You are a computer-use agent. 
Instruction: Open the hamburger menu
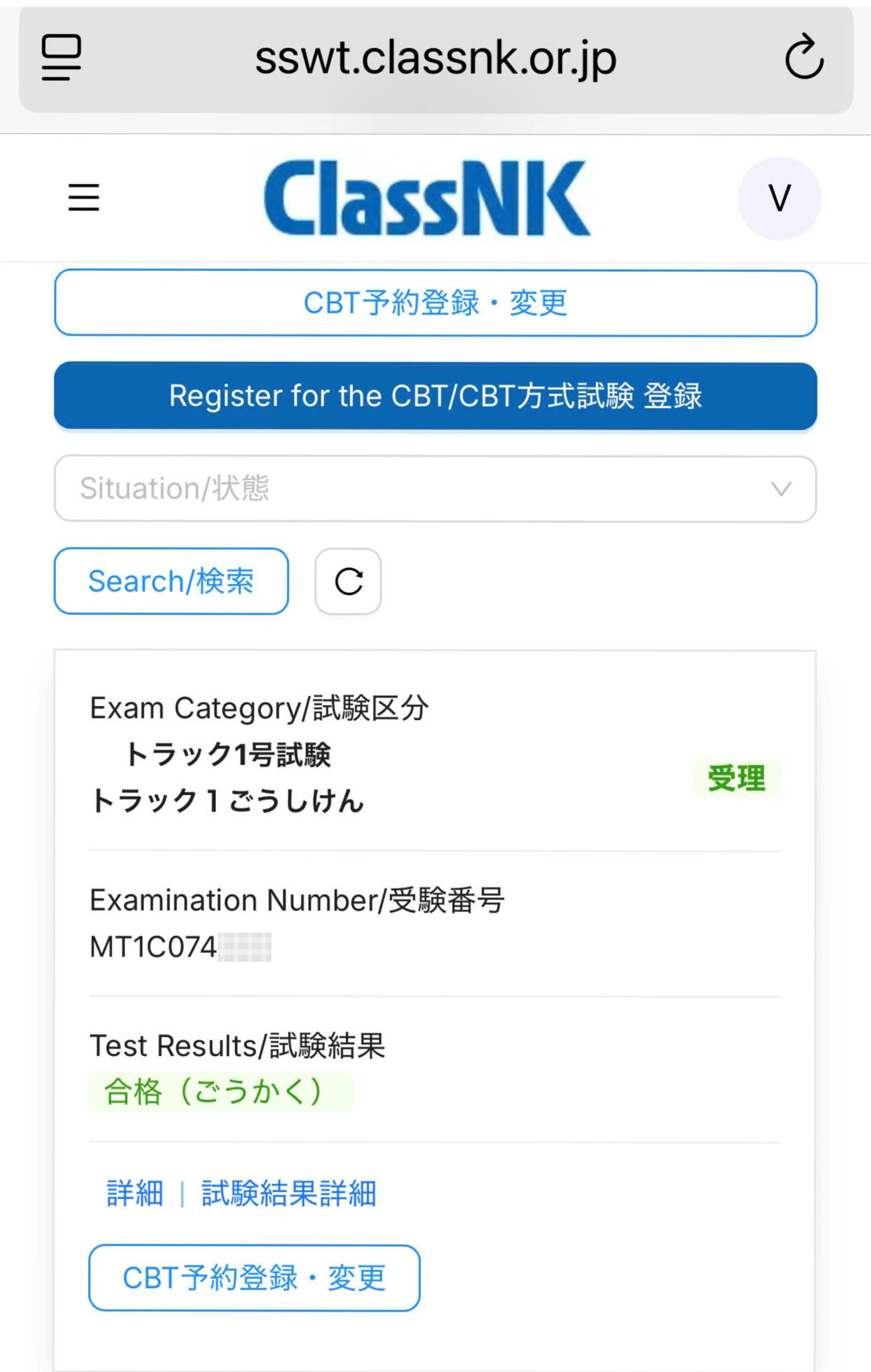[x=84, y=197]
